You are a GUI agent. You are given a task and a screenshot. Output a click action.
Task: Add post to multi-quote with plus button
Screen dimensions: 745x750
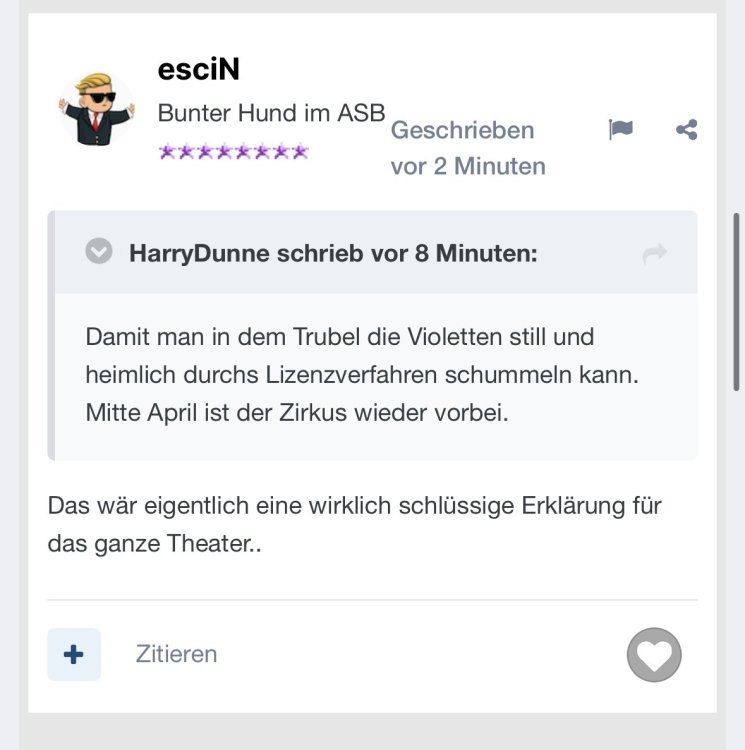coord(74,654)
